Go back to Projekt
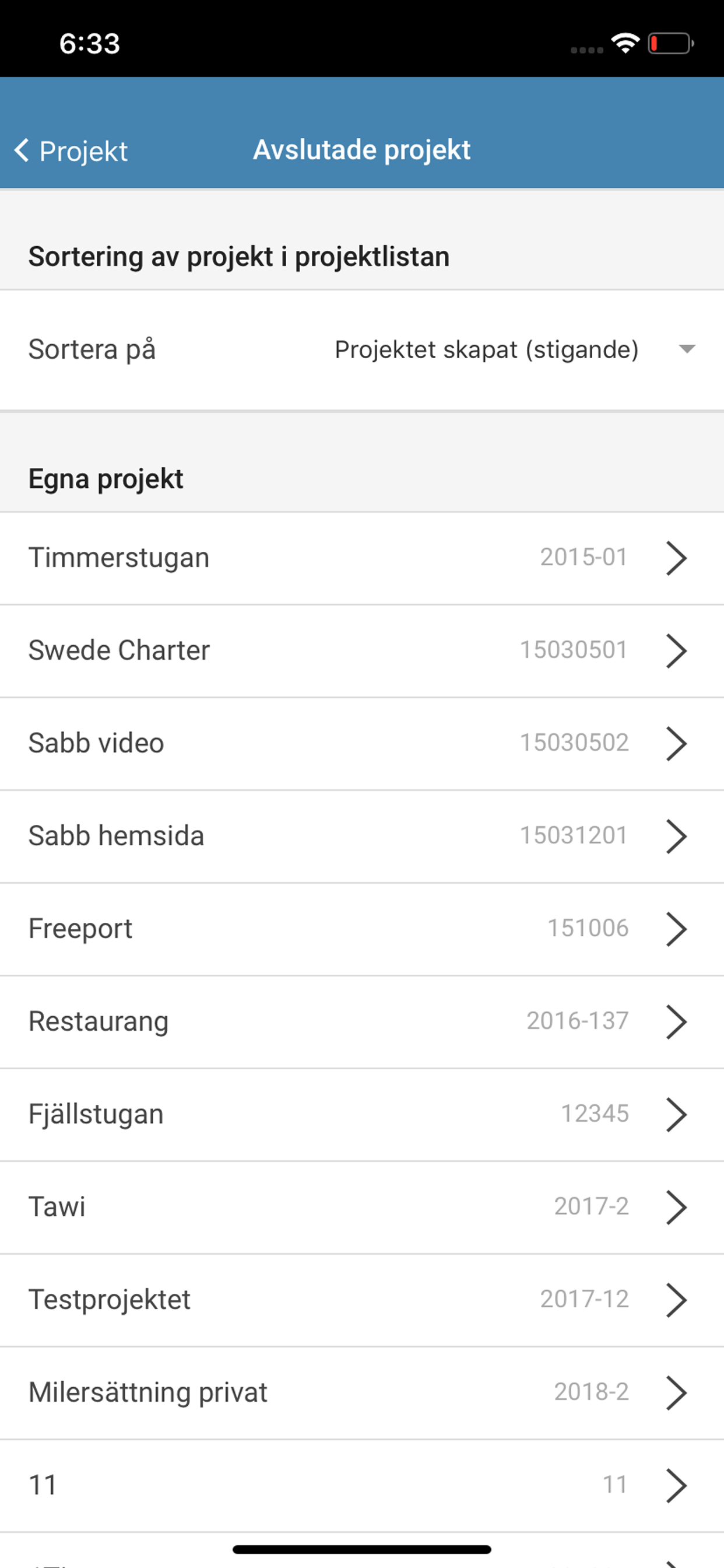This screenshot has width=724, height=1568. coord(71,150)
